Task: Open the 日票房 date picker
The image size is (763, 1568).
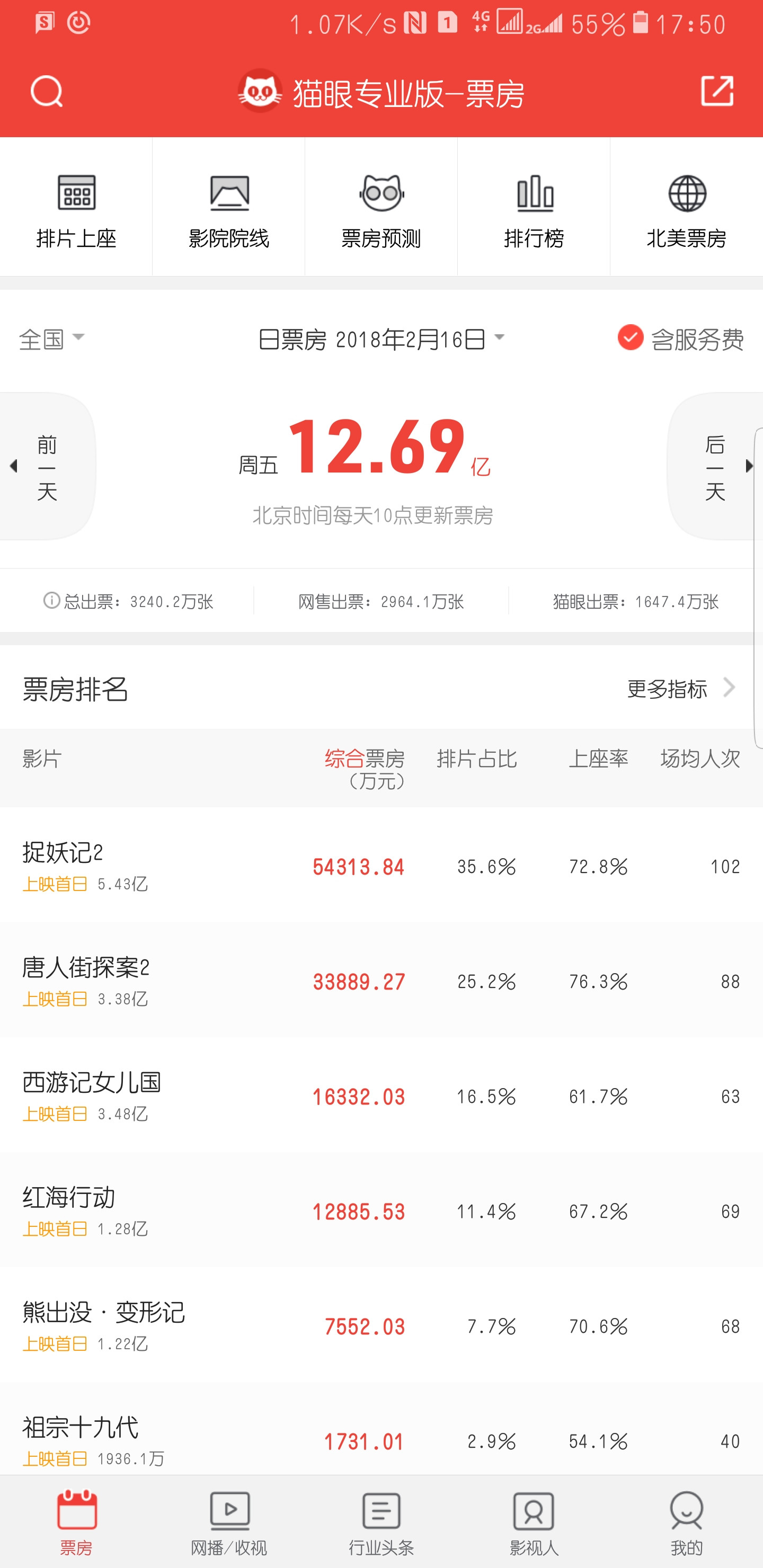Action: coord(382,339)
